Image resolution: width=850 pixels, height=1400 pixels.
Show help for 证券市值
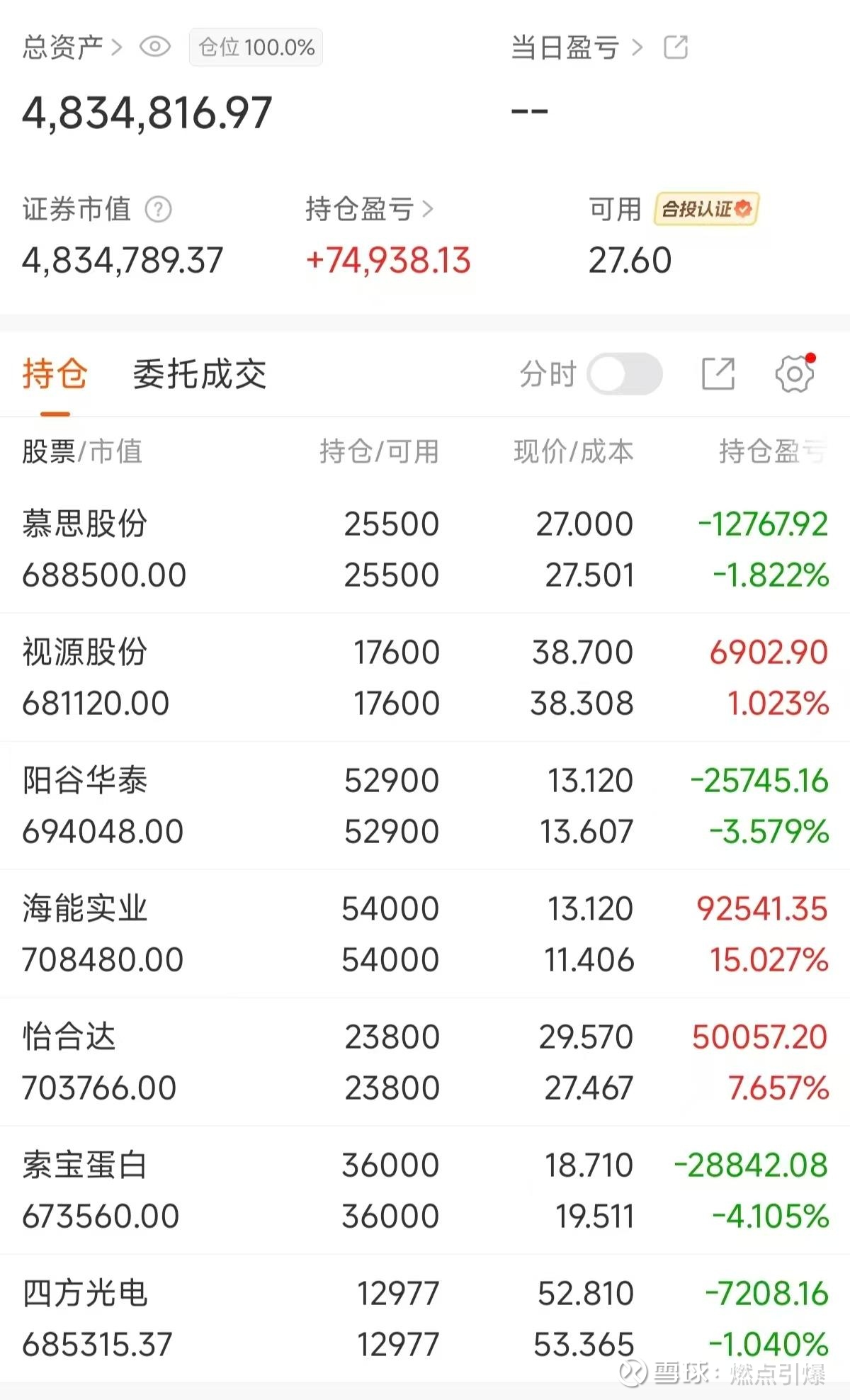(x=158, y=210)
